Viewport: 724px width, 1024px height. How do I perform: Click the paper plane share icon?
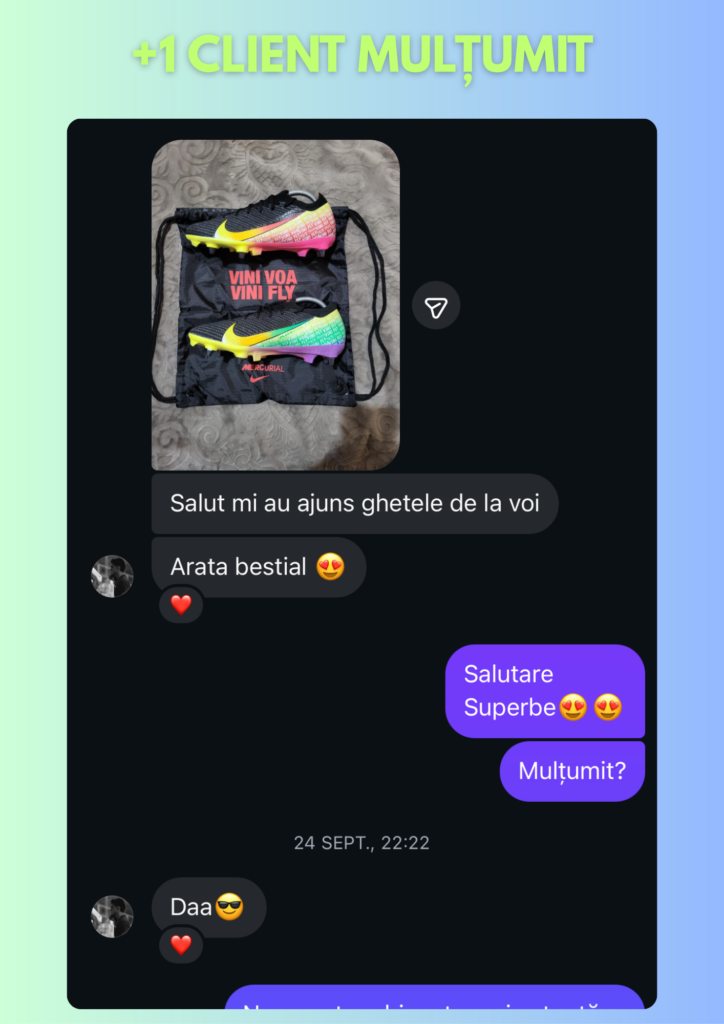pyautogui.click(x=436, y=305)
